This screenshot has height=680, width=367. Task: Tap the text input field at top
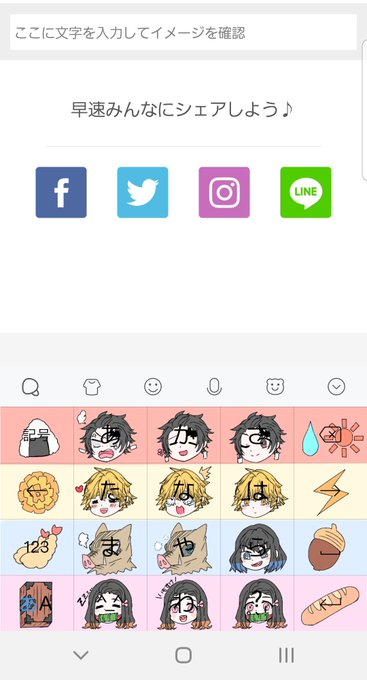point(183,33)
